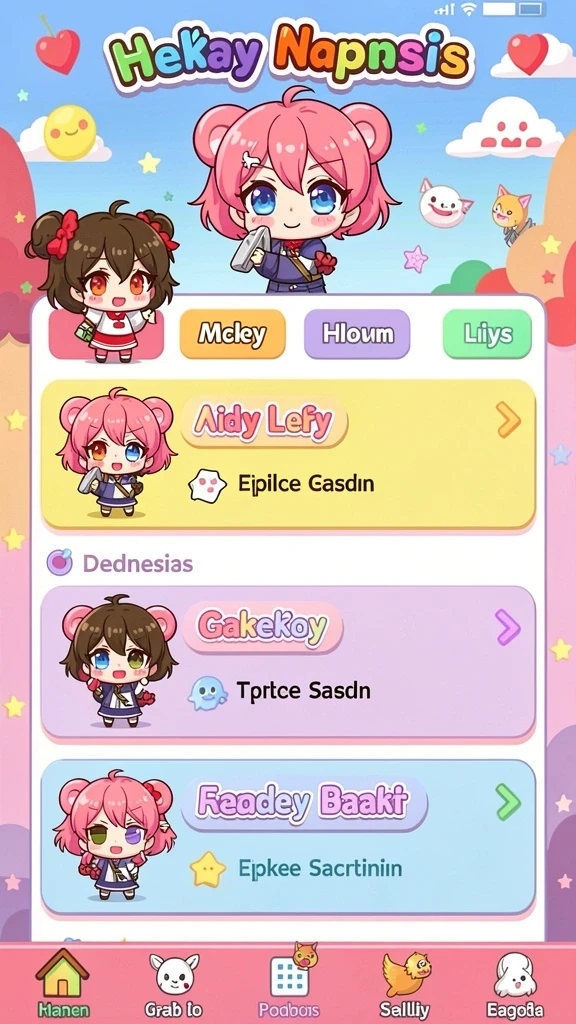Open the Eagoiia tab
This screenshot has width=576, height=1024.
point(515,984)
